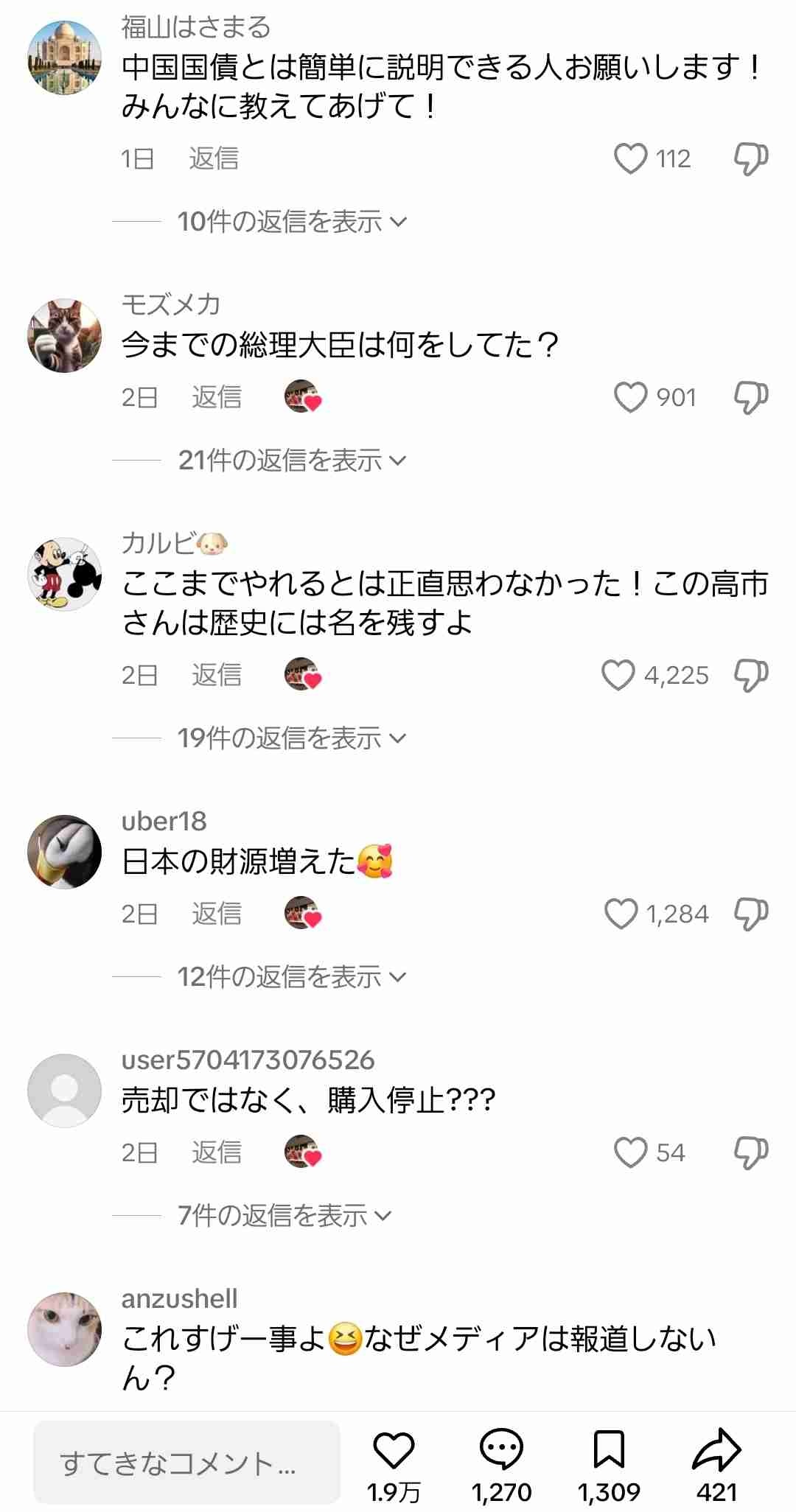The width and height of the screenshot is (796, 1512).
Task: Like uber18's comment with 1,284 likes
Action: tap(621, 914)
